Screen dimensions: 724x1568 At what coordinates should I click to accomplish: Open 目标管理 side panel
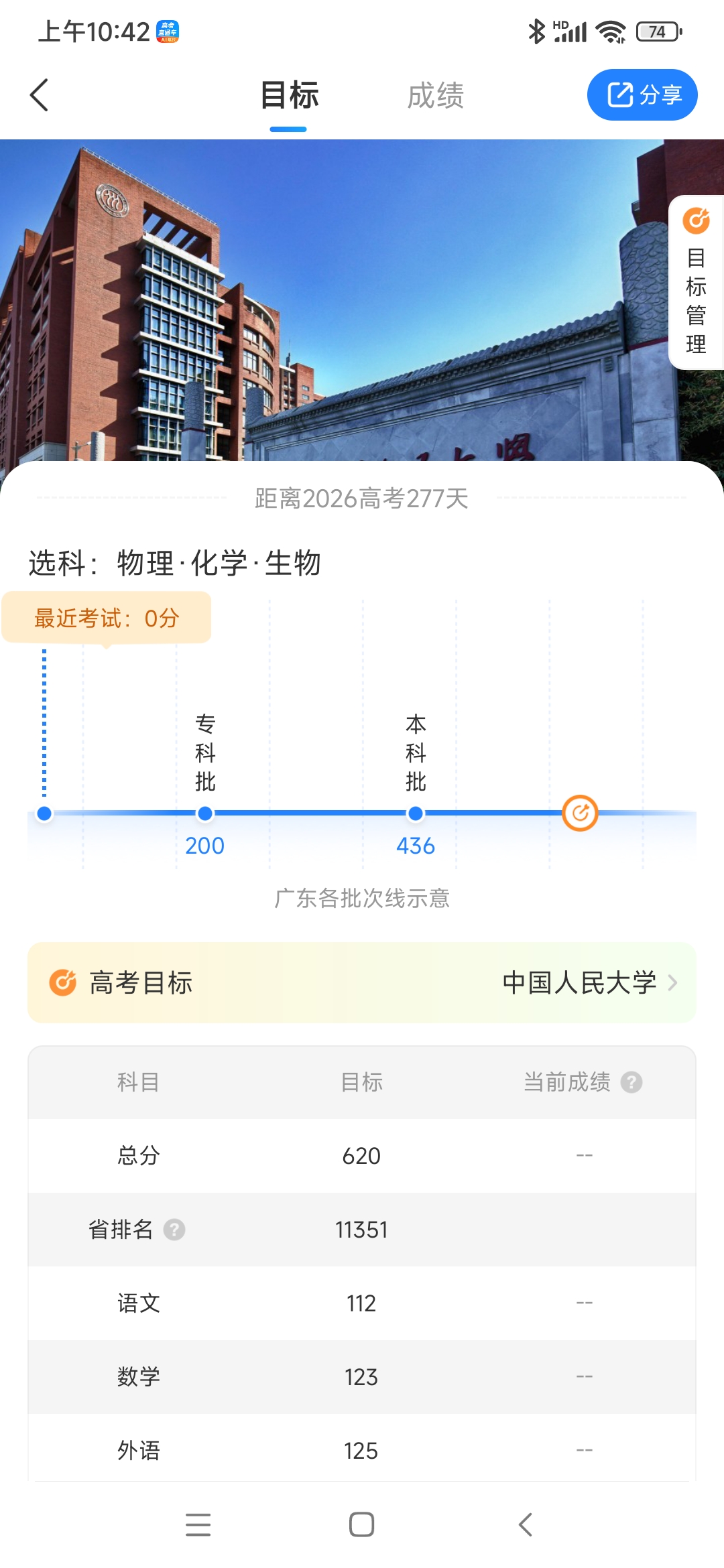click(697, 283)
